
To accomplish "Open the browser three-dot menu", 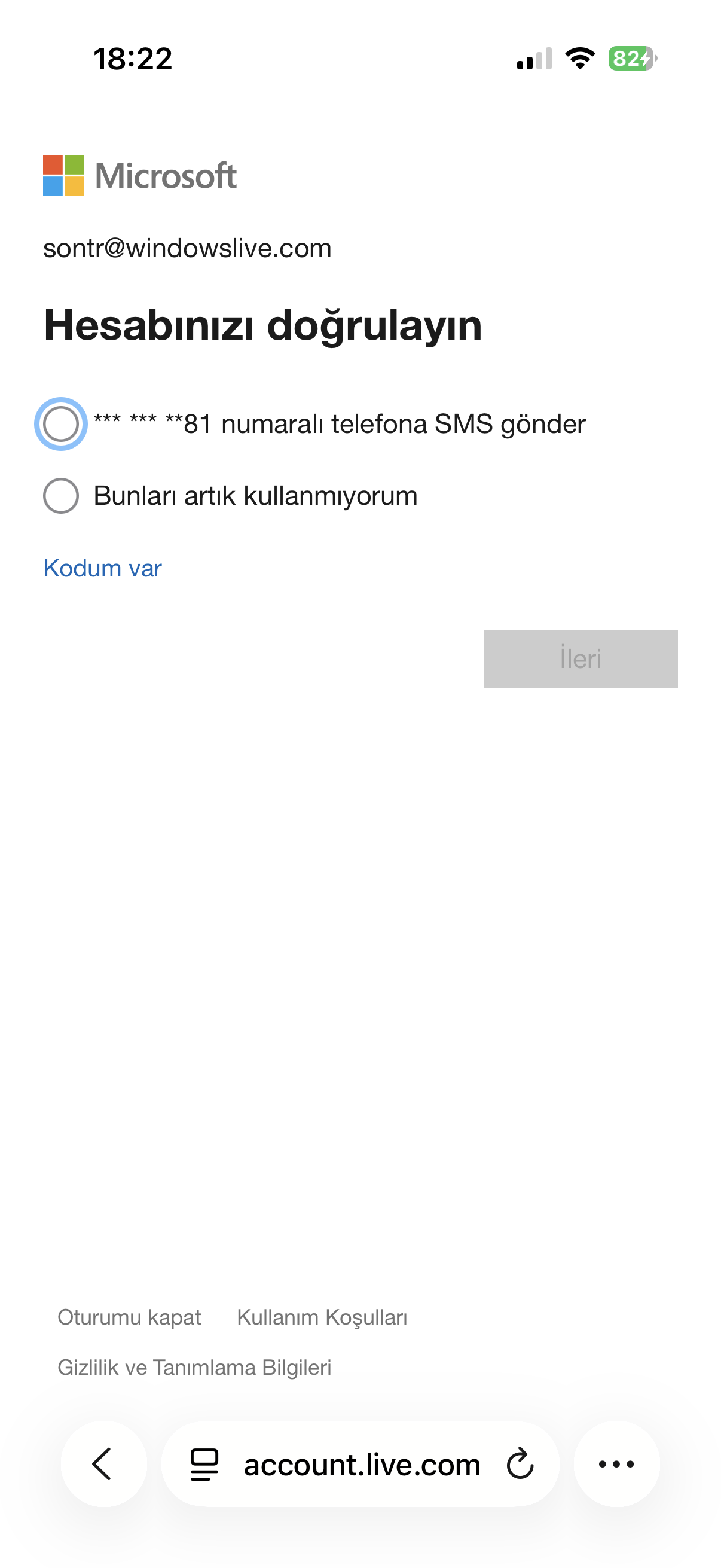I will click(x=616, y=1464).
